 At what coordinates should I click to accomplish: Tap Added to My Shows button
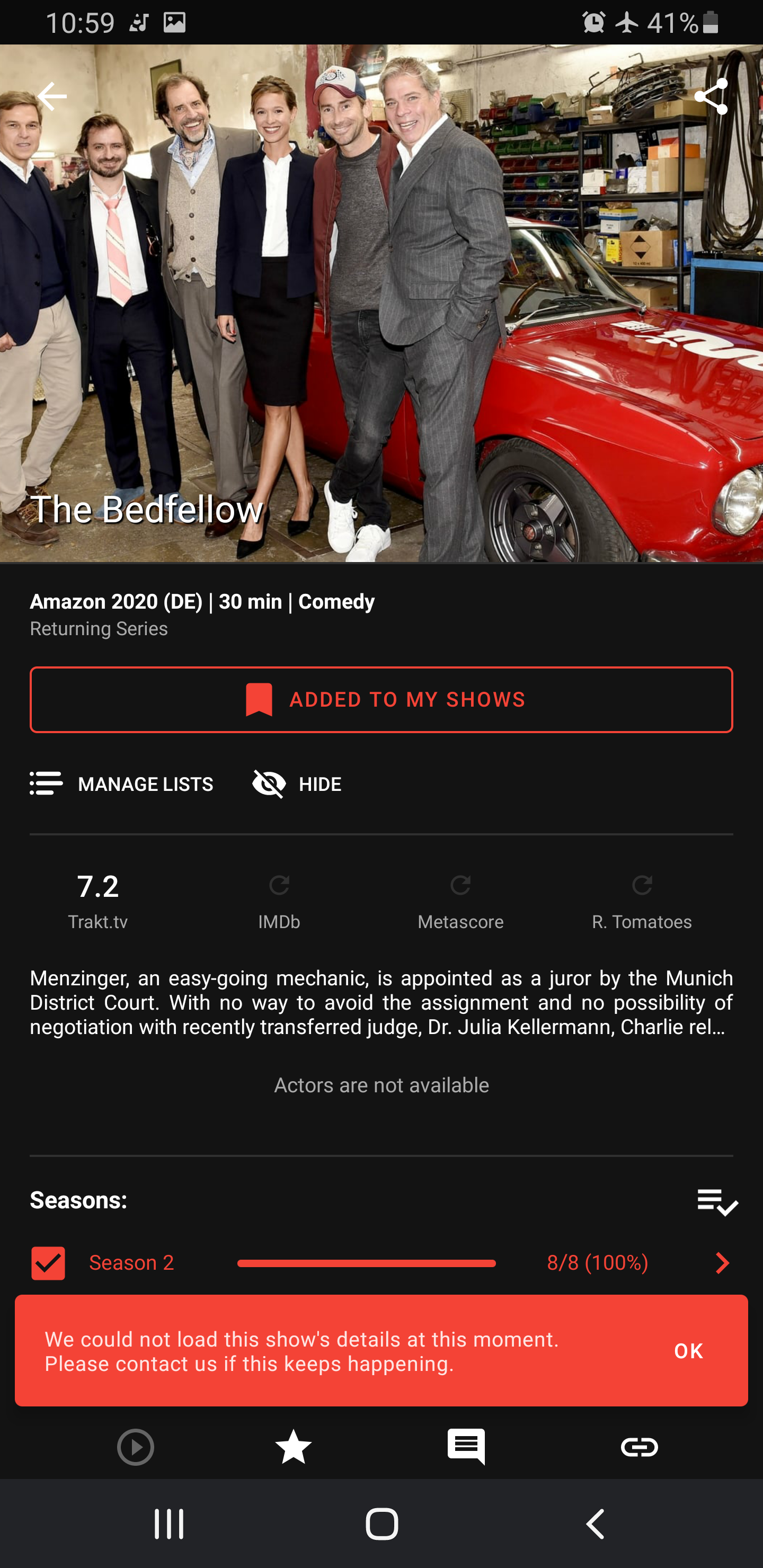(x=381, y=699)
